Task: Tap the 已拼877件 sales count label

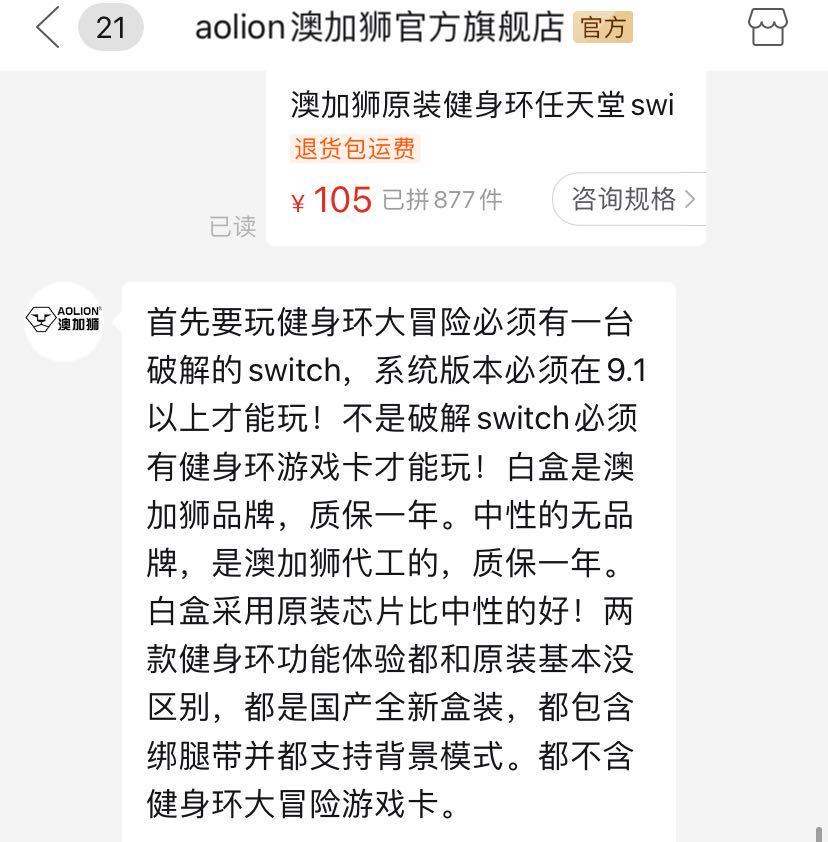Action: 442,199
